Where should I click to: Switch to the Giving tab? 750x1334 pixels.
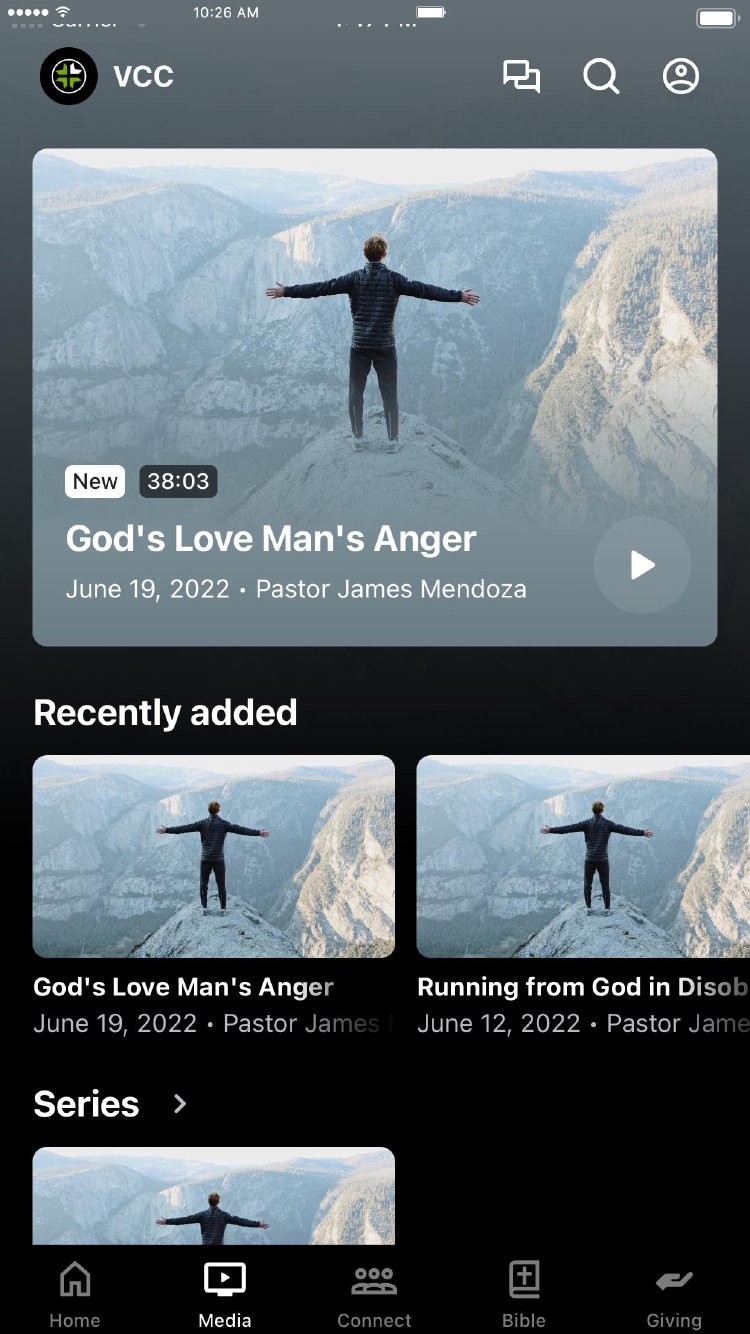coord(674,1294)
